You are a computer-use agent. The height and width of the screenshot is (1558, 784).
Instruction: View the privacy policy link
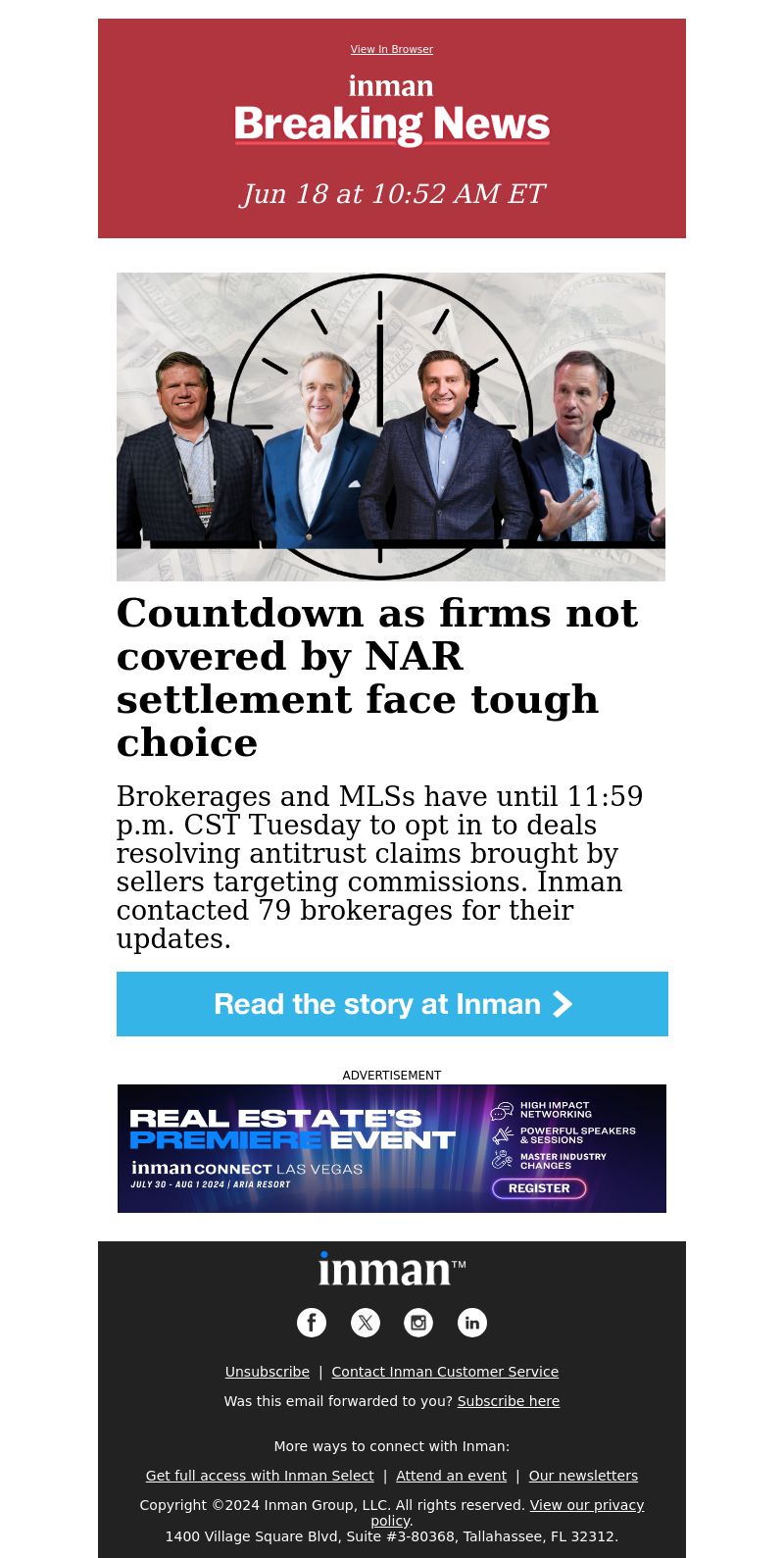point(586,1505)
